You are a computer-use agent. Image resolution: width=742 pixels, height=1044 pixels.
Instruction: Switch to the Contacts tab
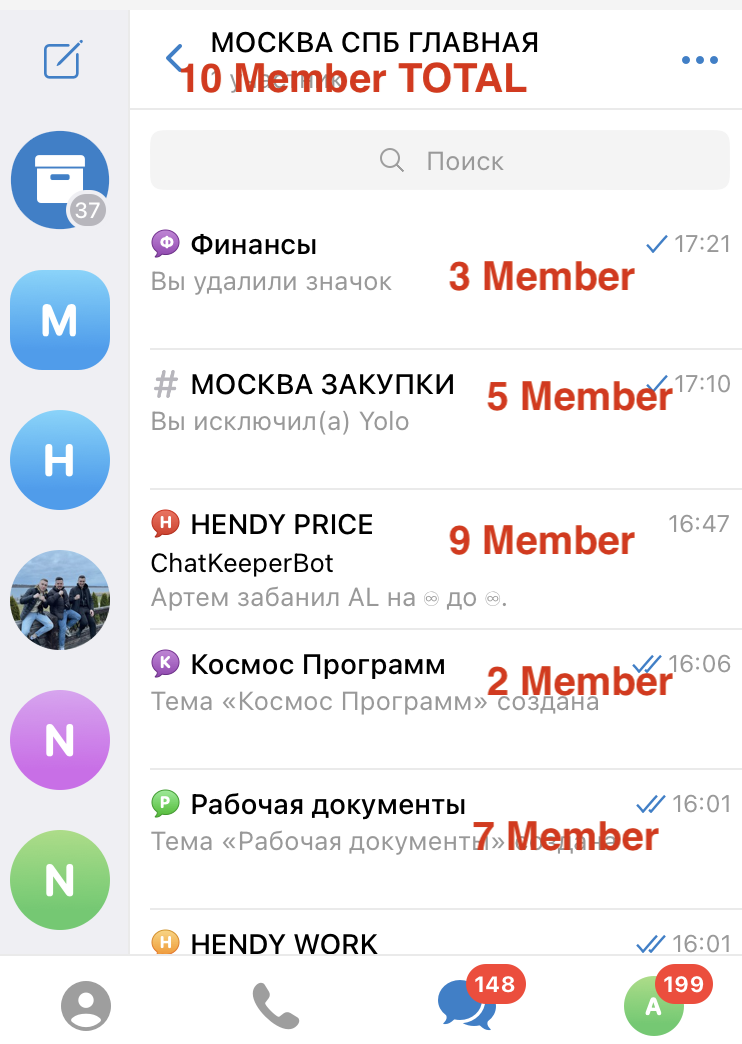pos(86,1005)
